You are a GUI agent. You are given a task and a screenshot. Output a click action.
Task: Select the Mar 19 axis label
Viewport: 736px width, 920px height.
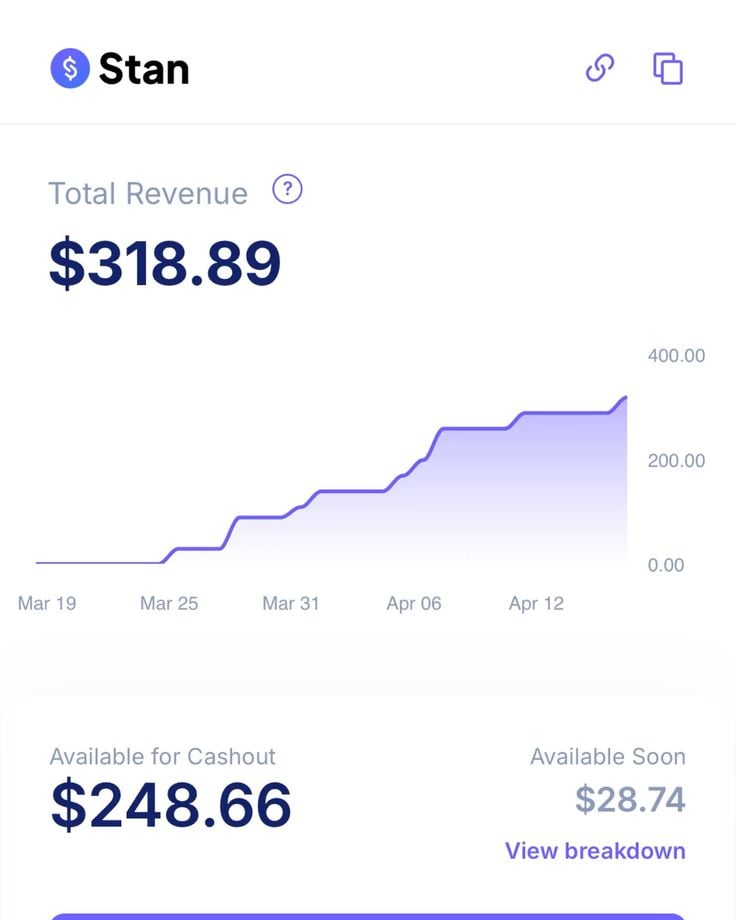(46, 603)
